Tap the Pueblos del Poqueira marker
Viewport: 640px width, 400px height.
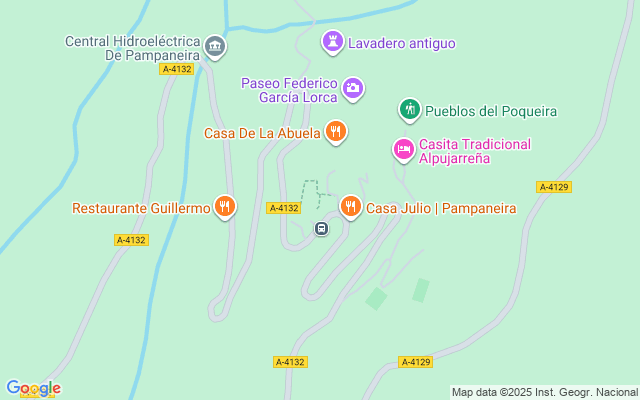408,110
